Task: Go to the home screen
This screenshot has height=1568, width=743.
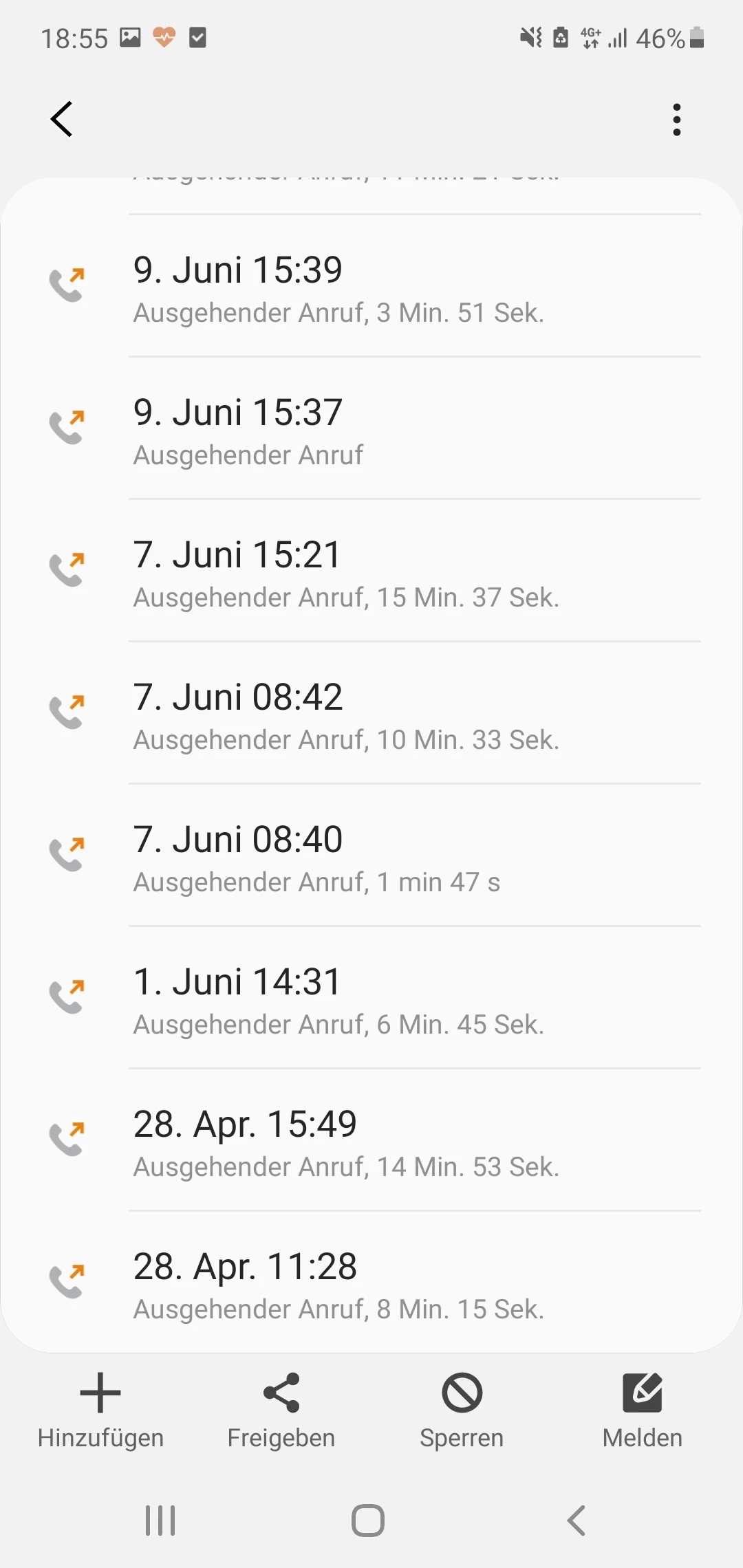Action: pyautogui.click(x=368, y=1521)
